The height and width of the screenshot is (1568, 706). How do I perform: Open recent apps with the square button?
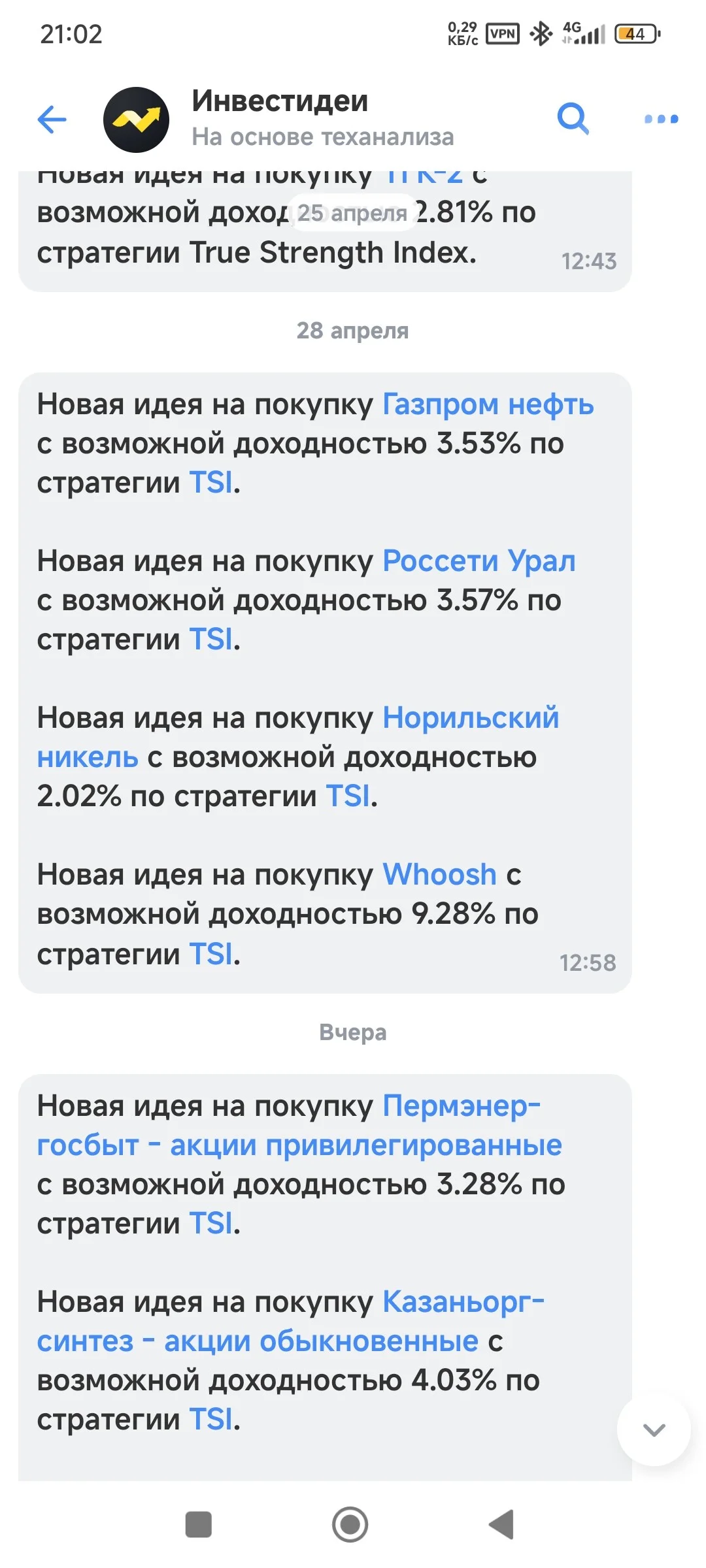click(x=198, y=1525)
